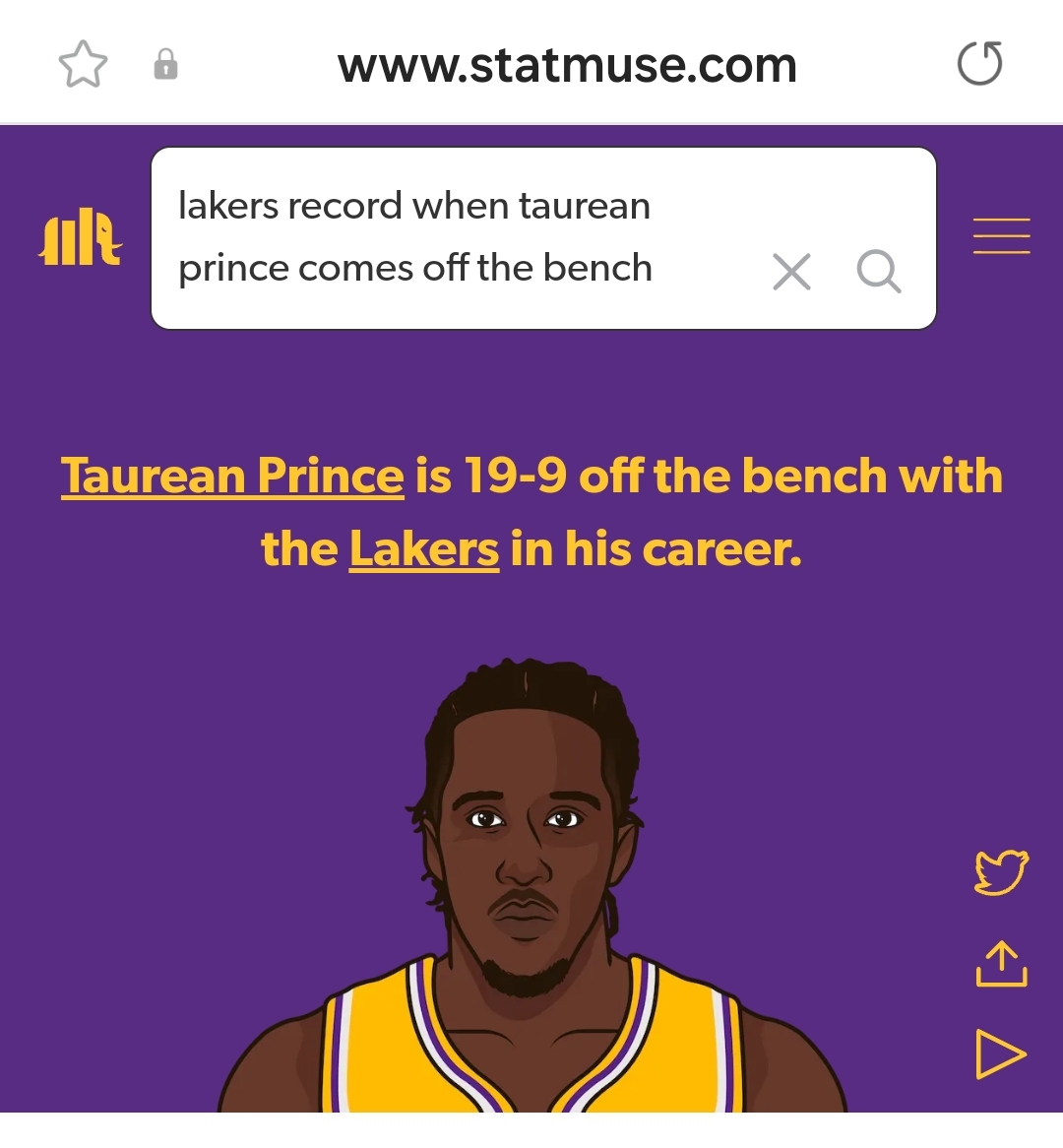Play the answer audio
This screenshot has width=1063, height=1148.
[x=1000, y=1054]
